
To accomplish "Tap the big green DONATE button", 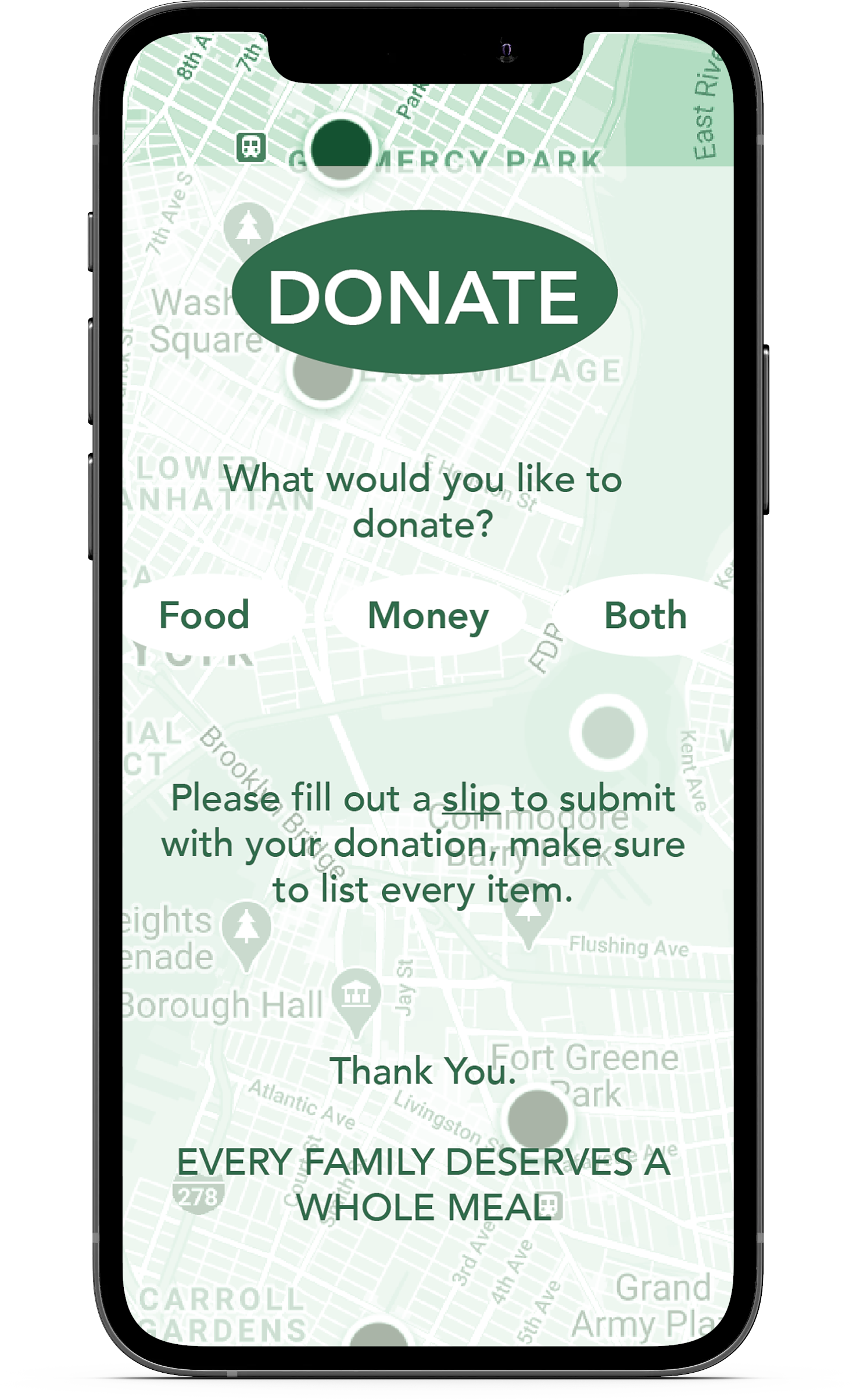I will tap(424, 292).
